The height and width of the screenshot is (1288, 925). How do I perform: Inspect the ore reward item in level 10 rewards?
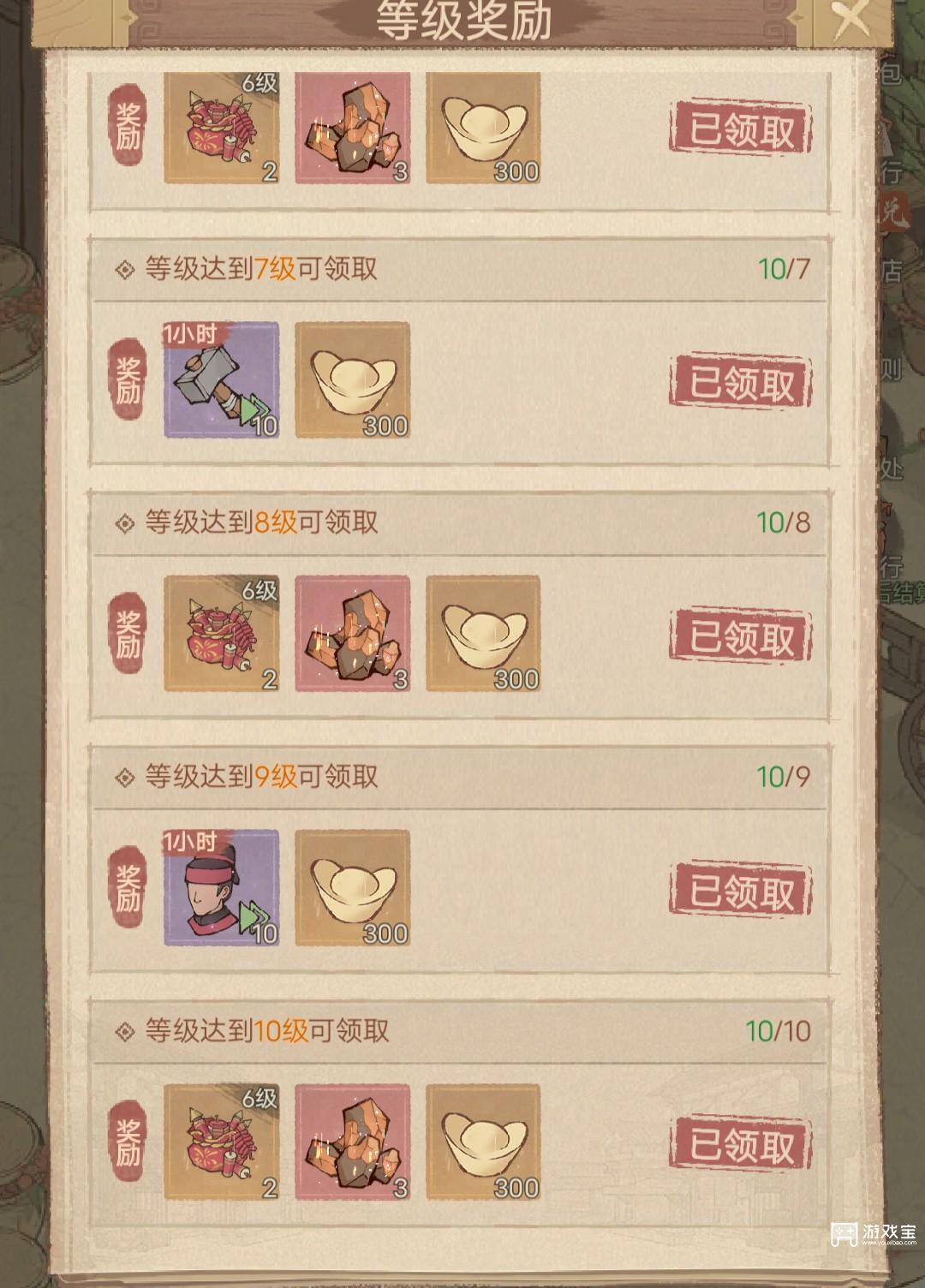352,1141
